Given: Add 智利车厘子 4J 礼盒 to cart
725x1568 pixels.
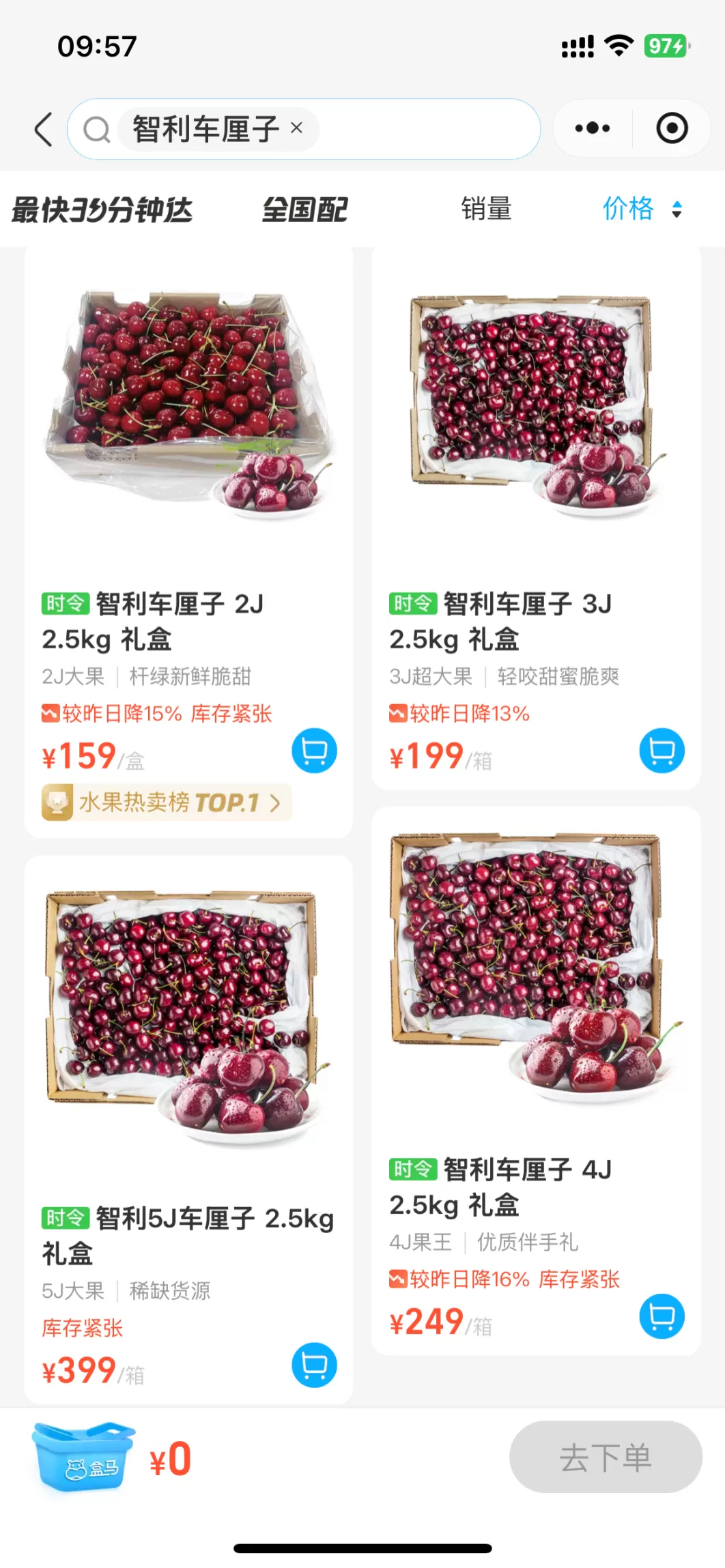Looking at the screenshot, I should (661, 1317).
